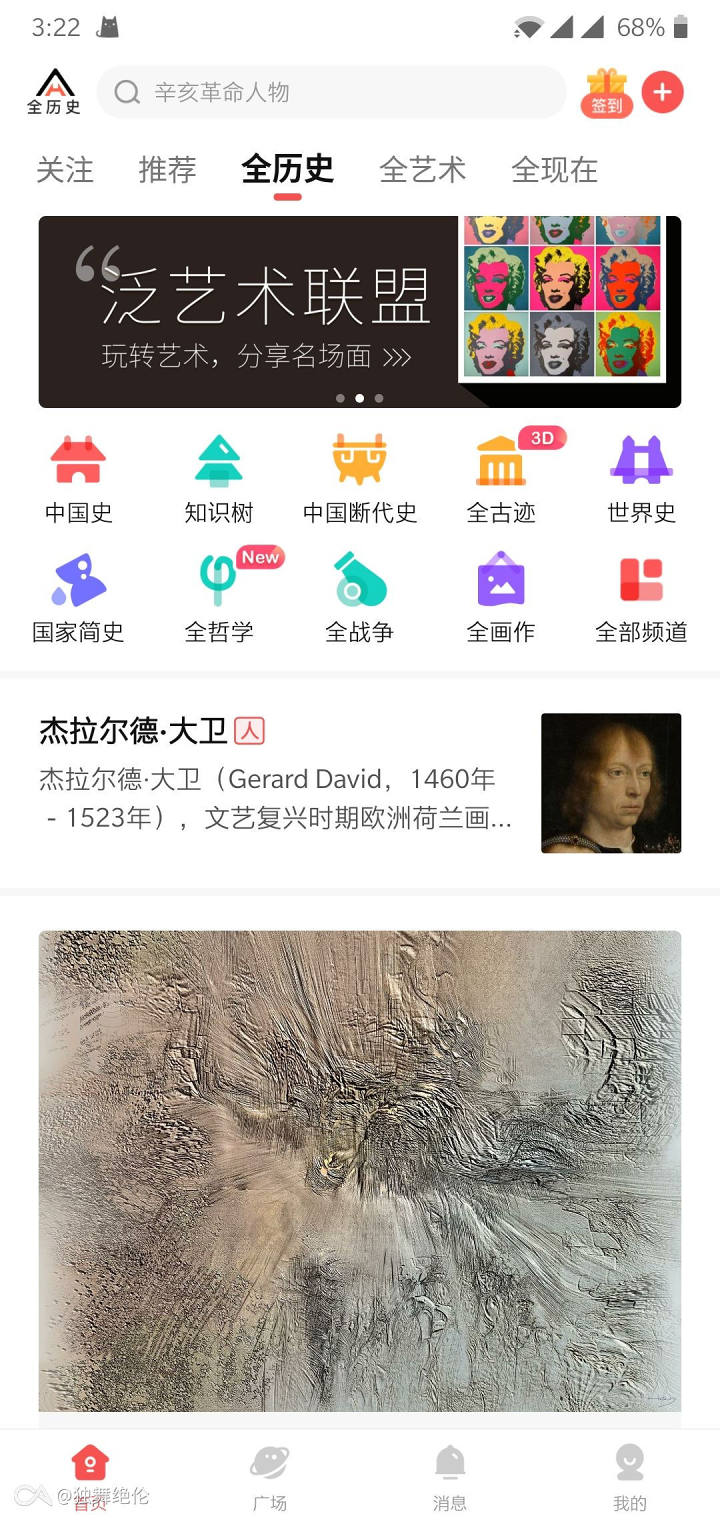Screen dimensions: 720x1520
Task: Go to the 广场 tab
Action: 270,1477
